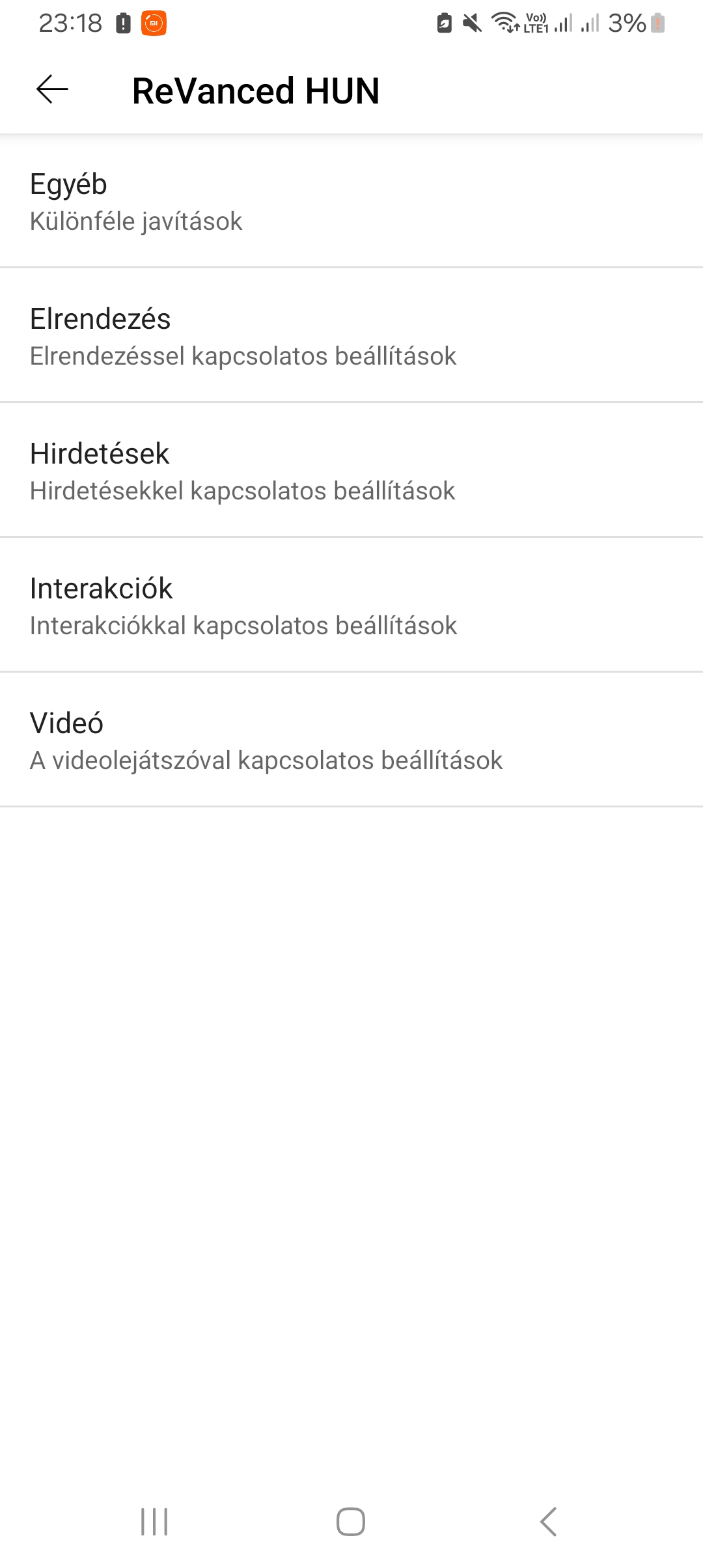Select the Hirdetések settings row
703x1568 pixels.
tap(351, 470)
